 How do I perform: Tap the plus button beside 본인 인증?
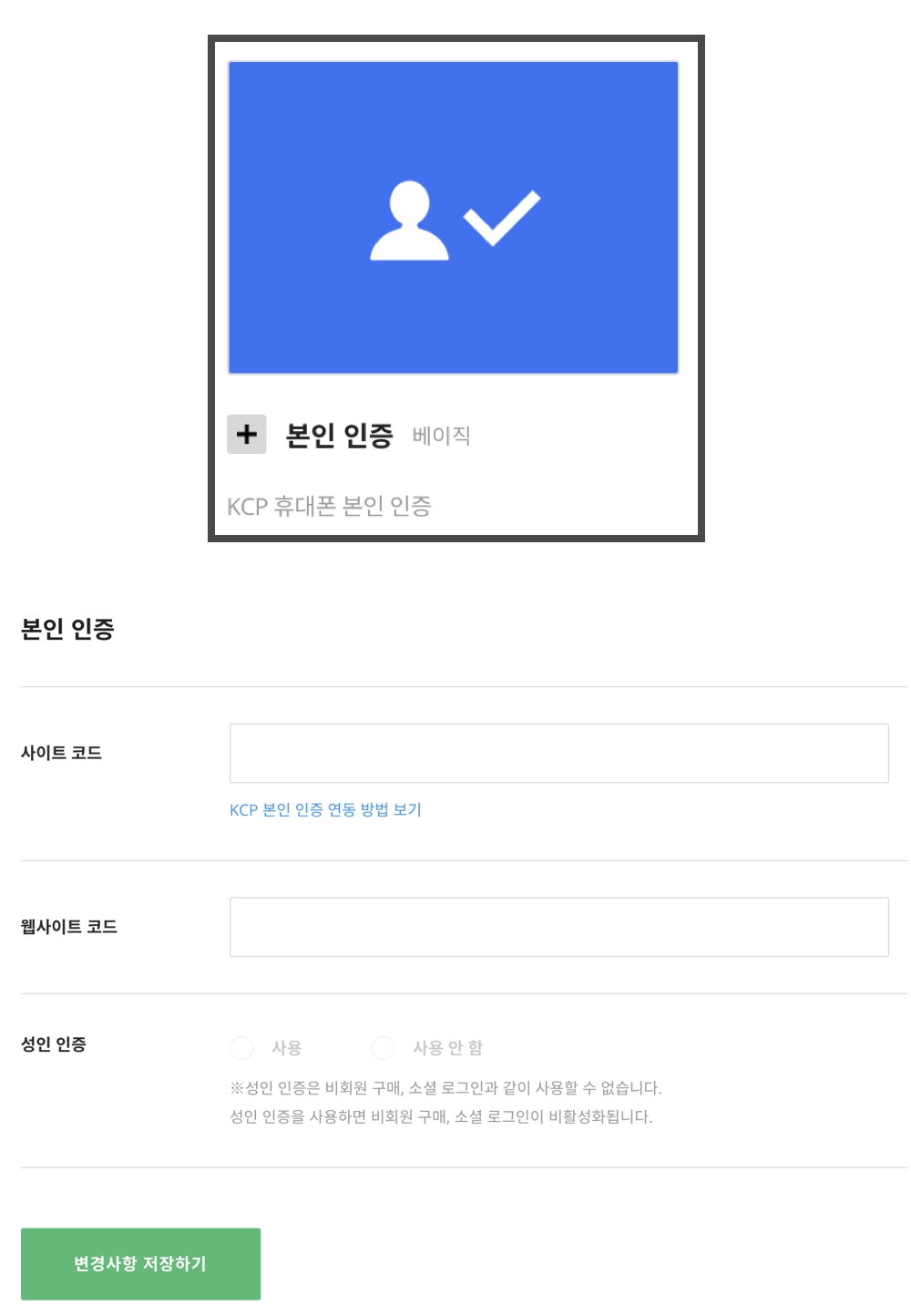coord(246,435)
